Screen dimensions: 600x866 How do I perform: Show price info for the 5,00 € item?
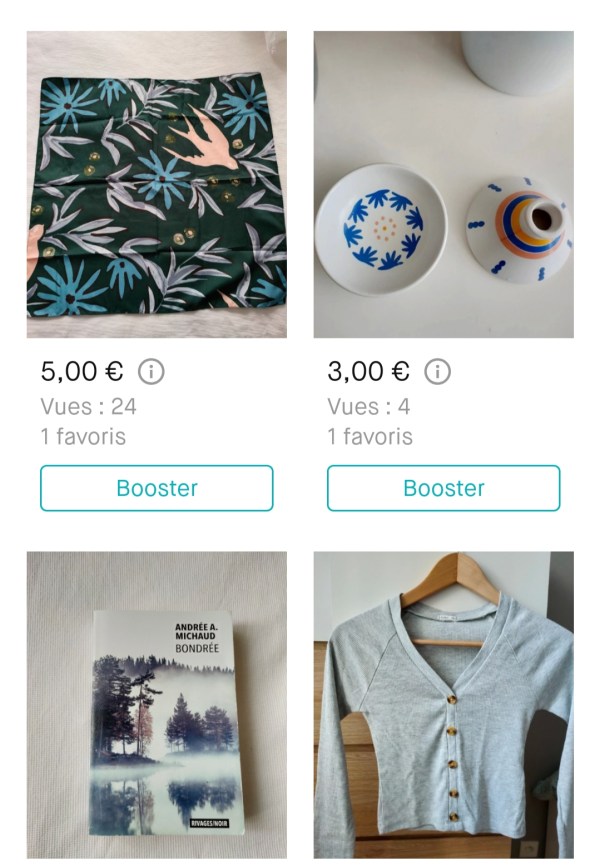tap(151, 372)
